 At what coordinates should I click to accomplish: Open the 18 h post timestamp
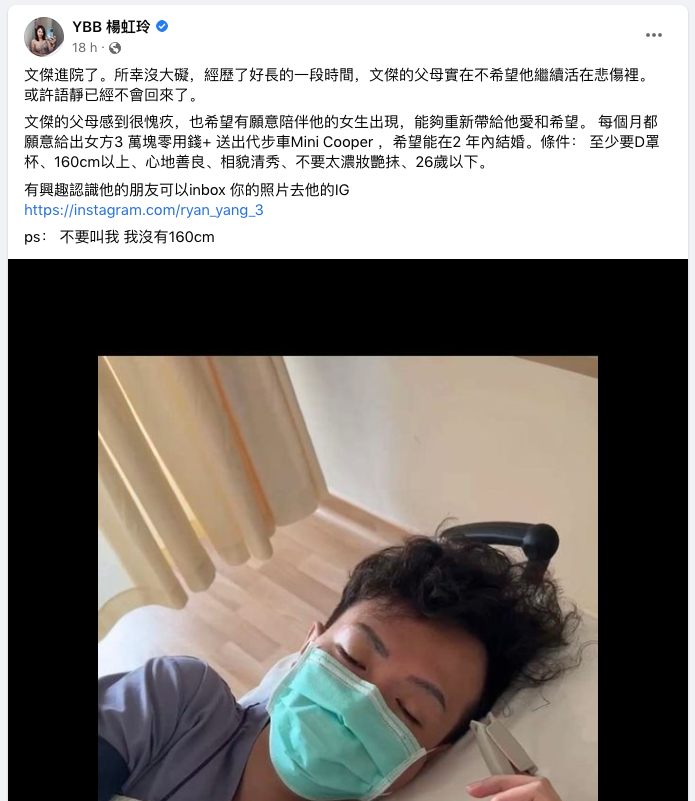tap(84, 47)
